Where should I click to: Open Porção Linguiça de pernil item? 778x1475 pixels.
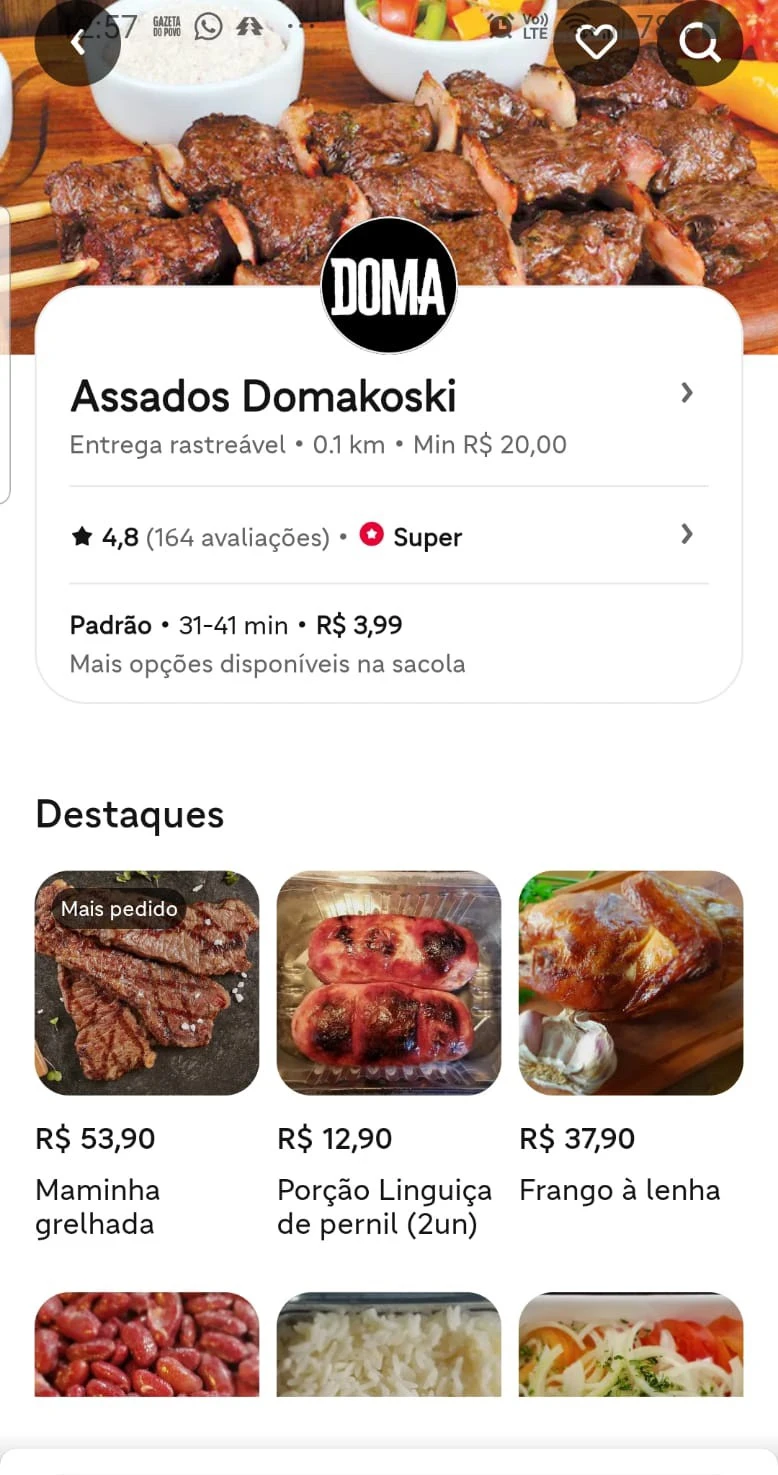(389, 983)
